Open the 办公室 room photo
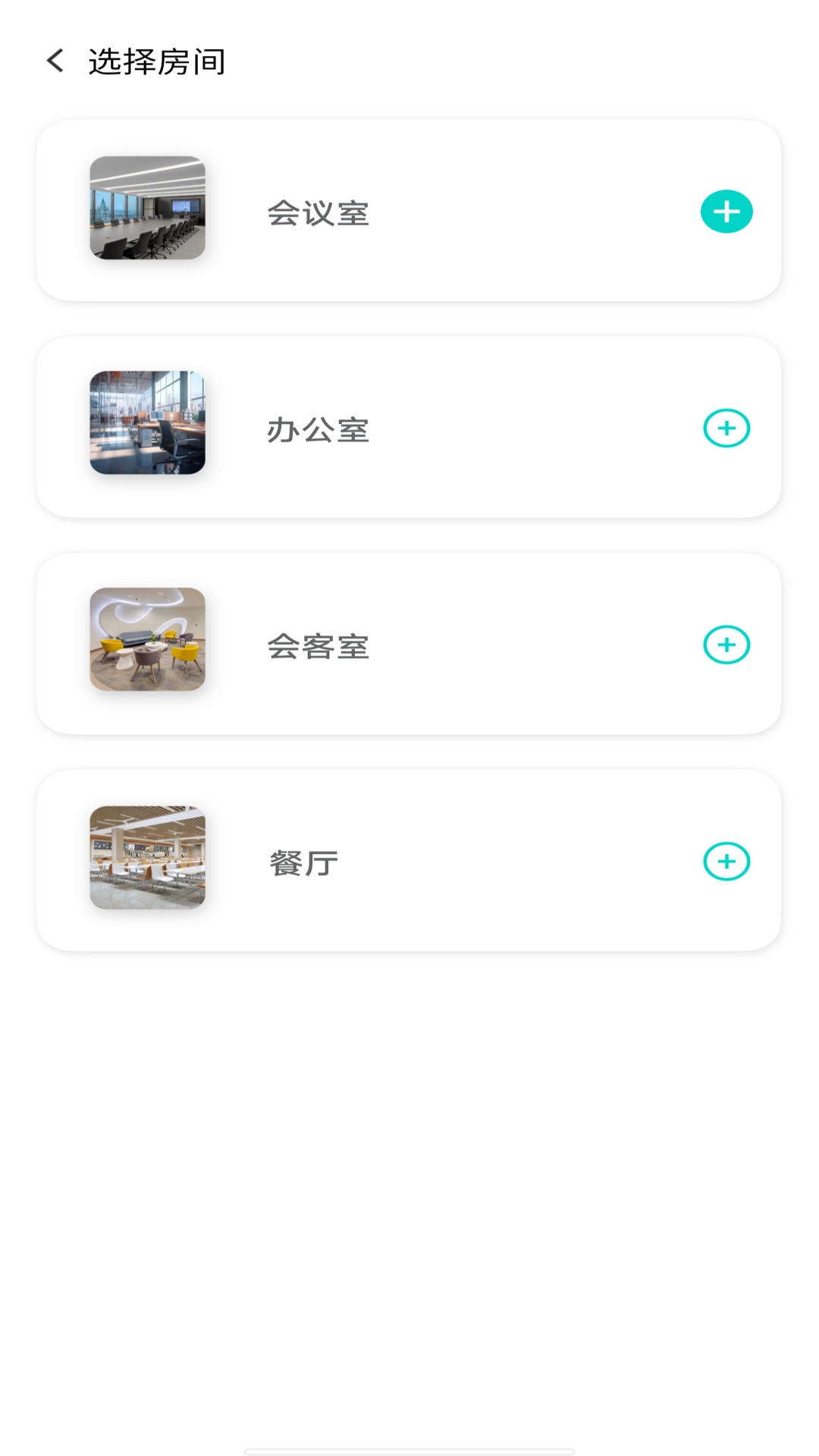Image resolution: width=819 pixels, height=1456 pixels. click(149, 423)
